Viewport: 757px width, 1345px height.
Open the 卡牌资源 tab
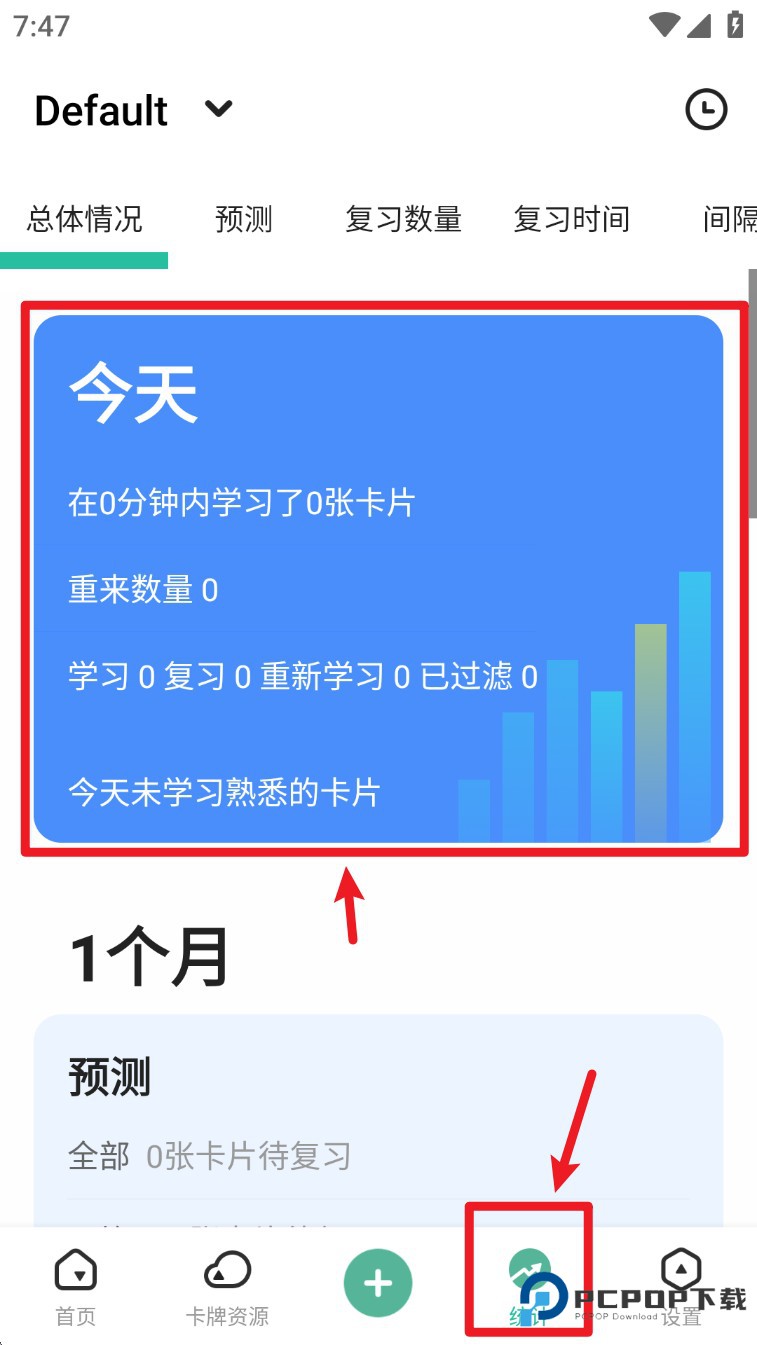click(227, 1287)
